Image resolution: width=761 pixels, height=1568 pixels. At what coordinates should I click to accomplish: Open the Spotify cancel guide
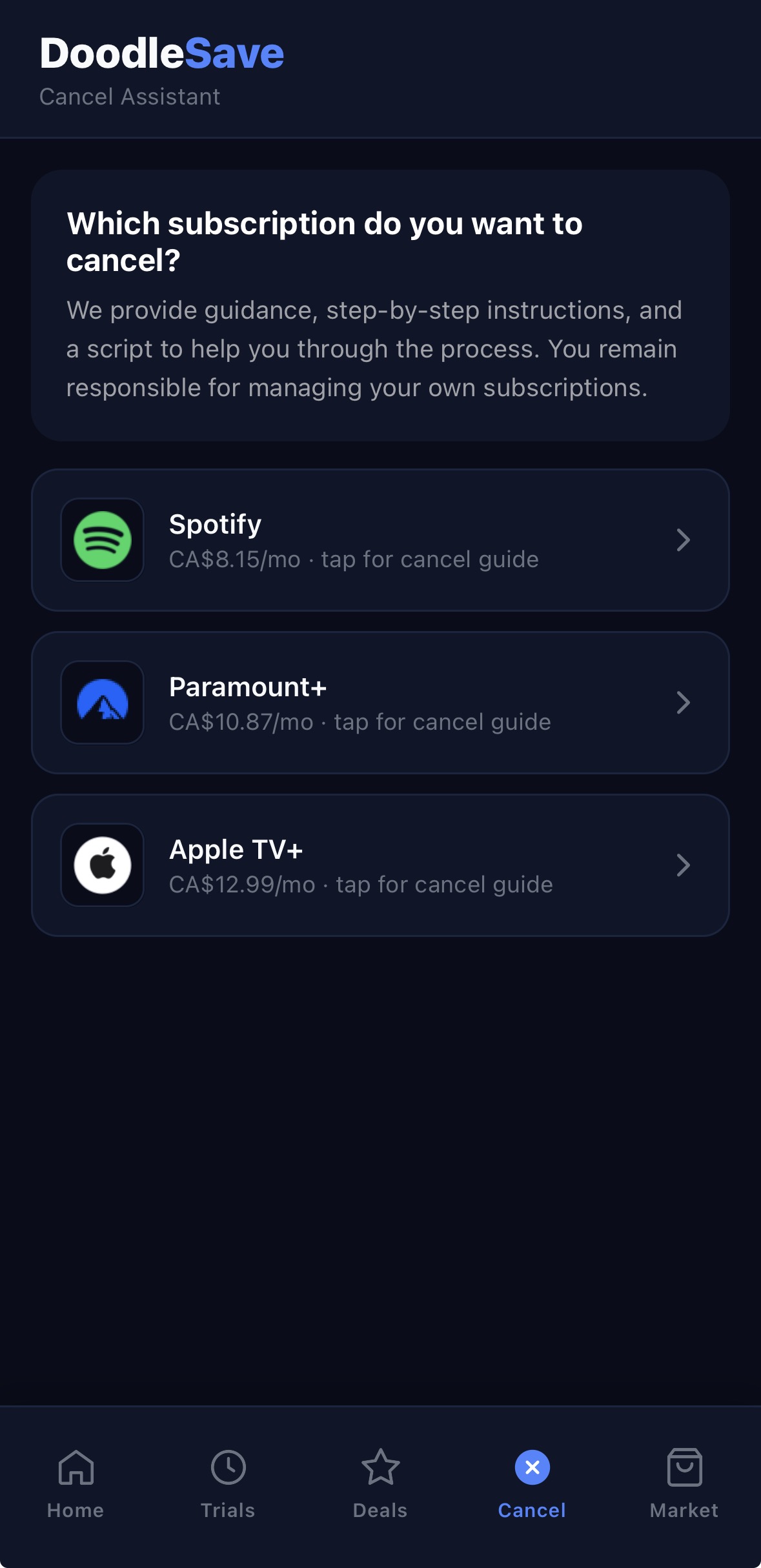(x=380, y=541)
